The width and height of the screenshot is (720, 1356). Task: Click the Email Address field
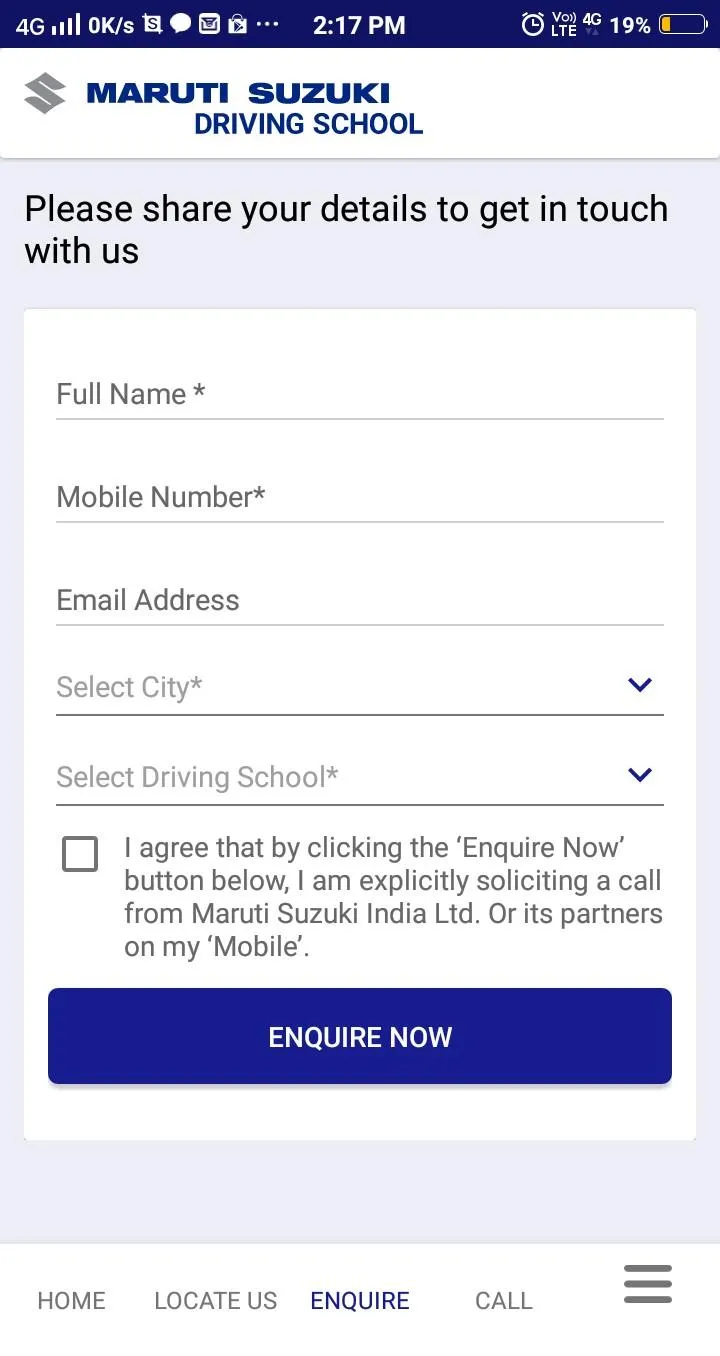(300, 600)
